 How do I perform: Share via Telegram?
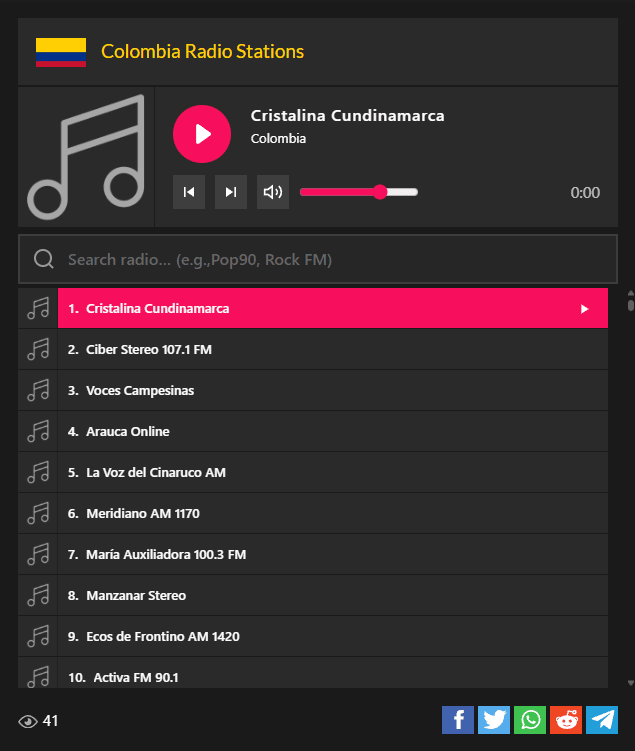click(x=602, y=719)
